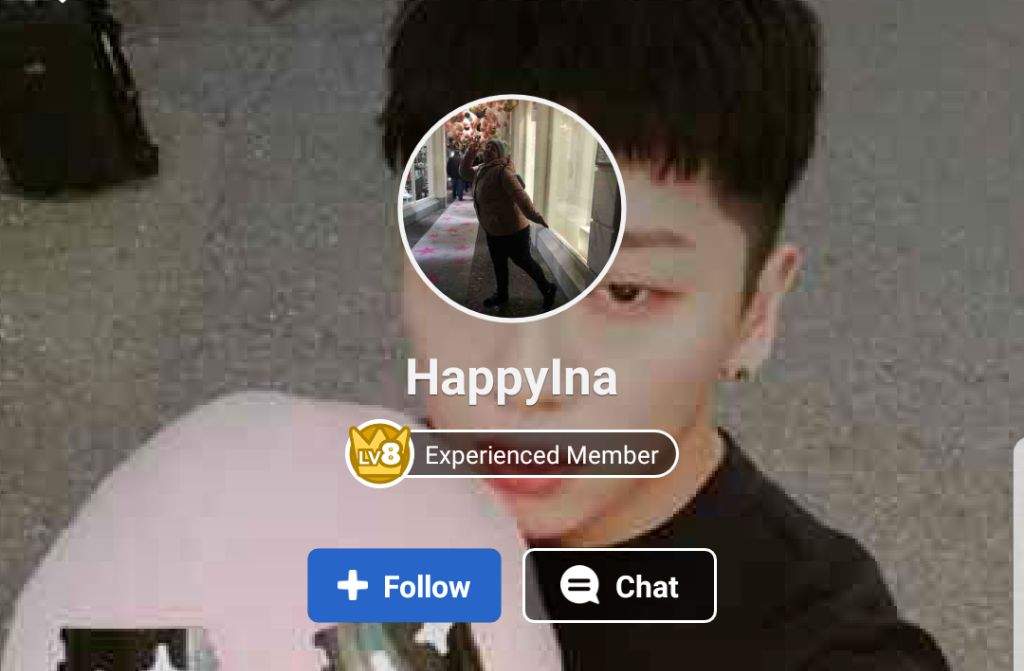Follow HappyIna's profile

click(x=404, y=586)
